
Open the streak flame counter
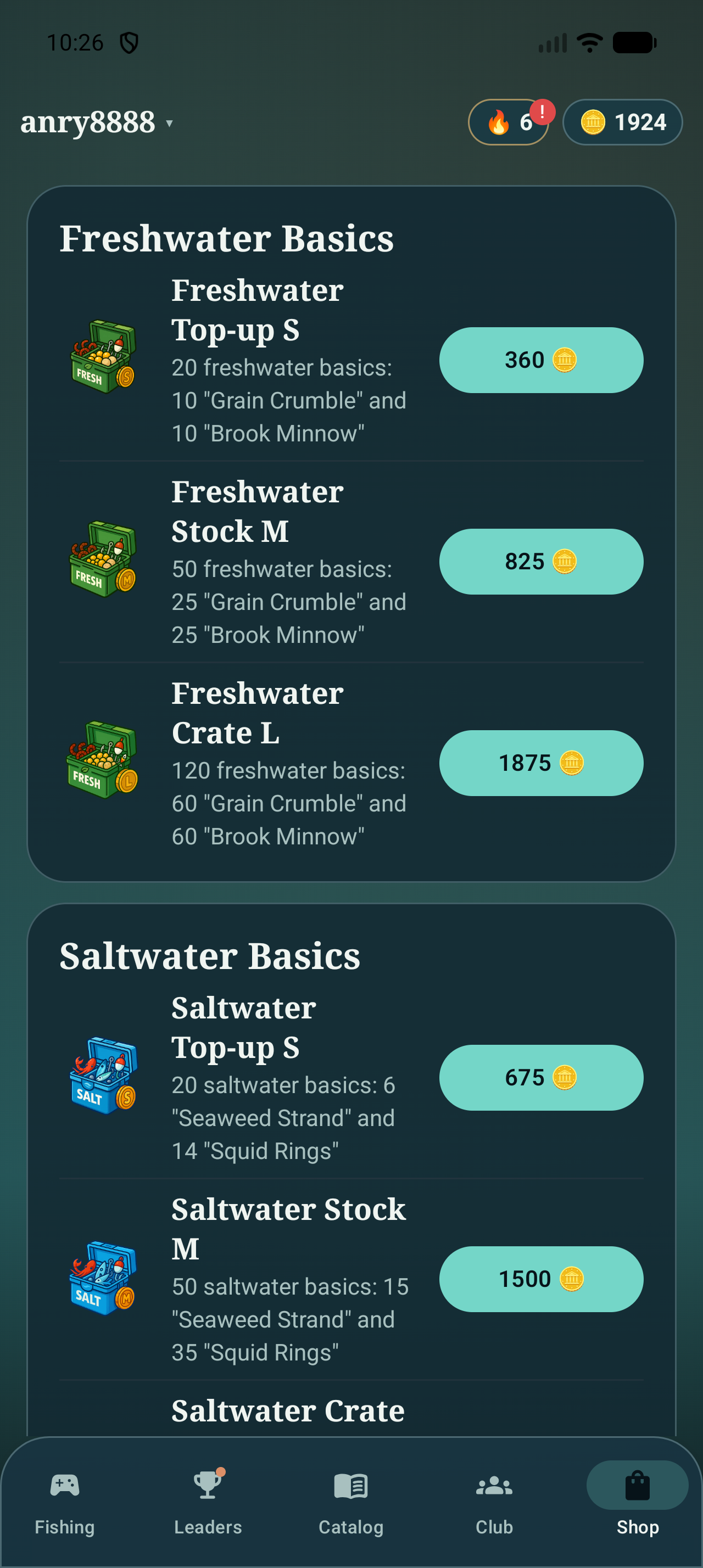click(508, 122)
